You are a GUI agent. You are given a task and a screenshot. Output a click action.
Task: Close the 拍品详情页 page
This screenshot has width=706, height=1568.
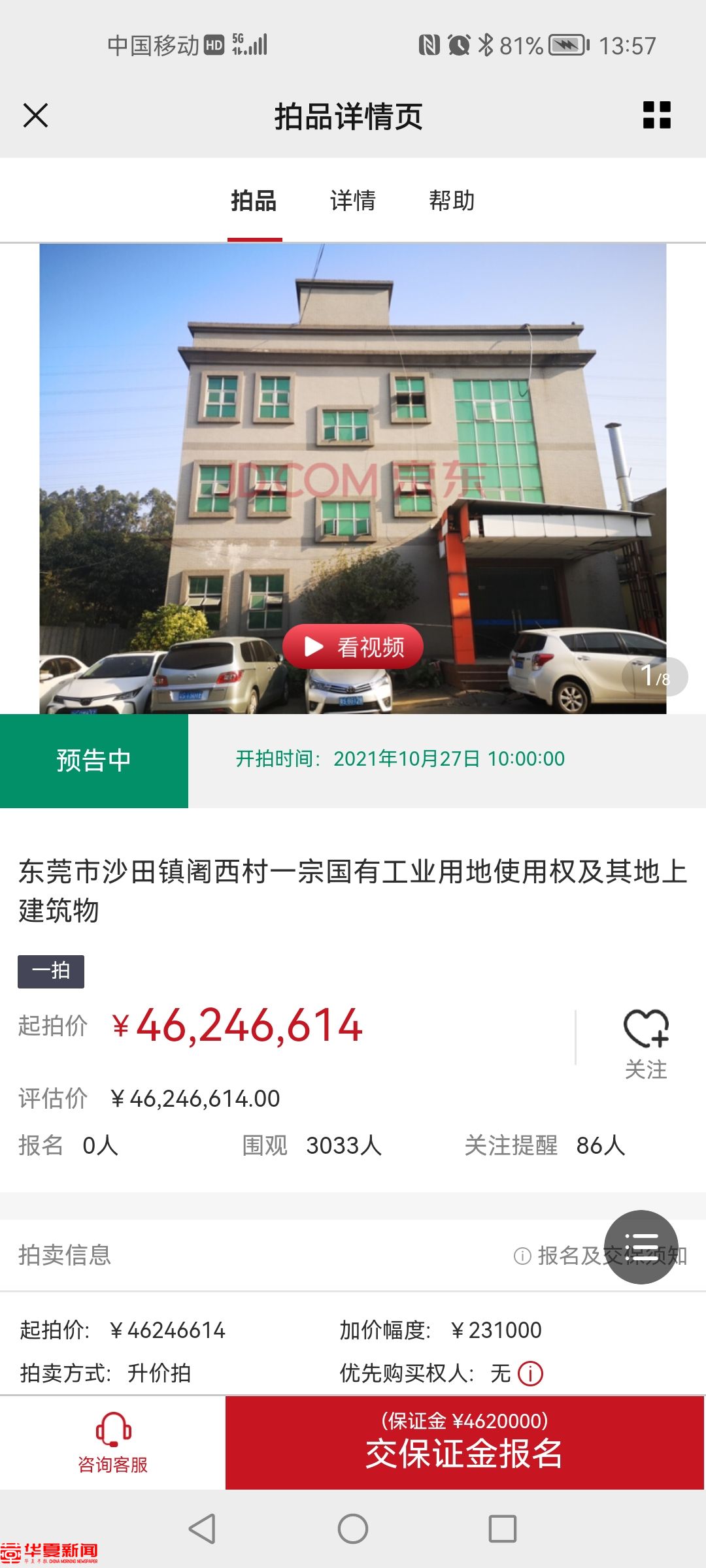[x=35, y=116]
